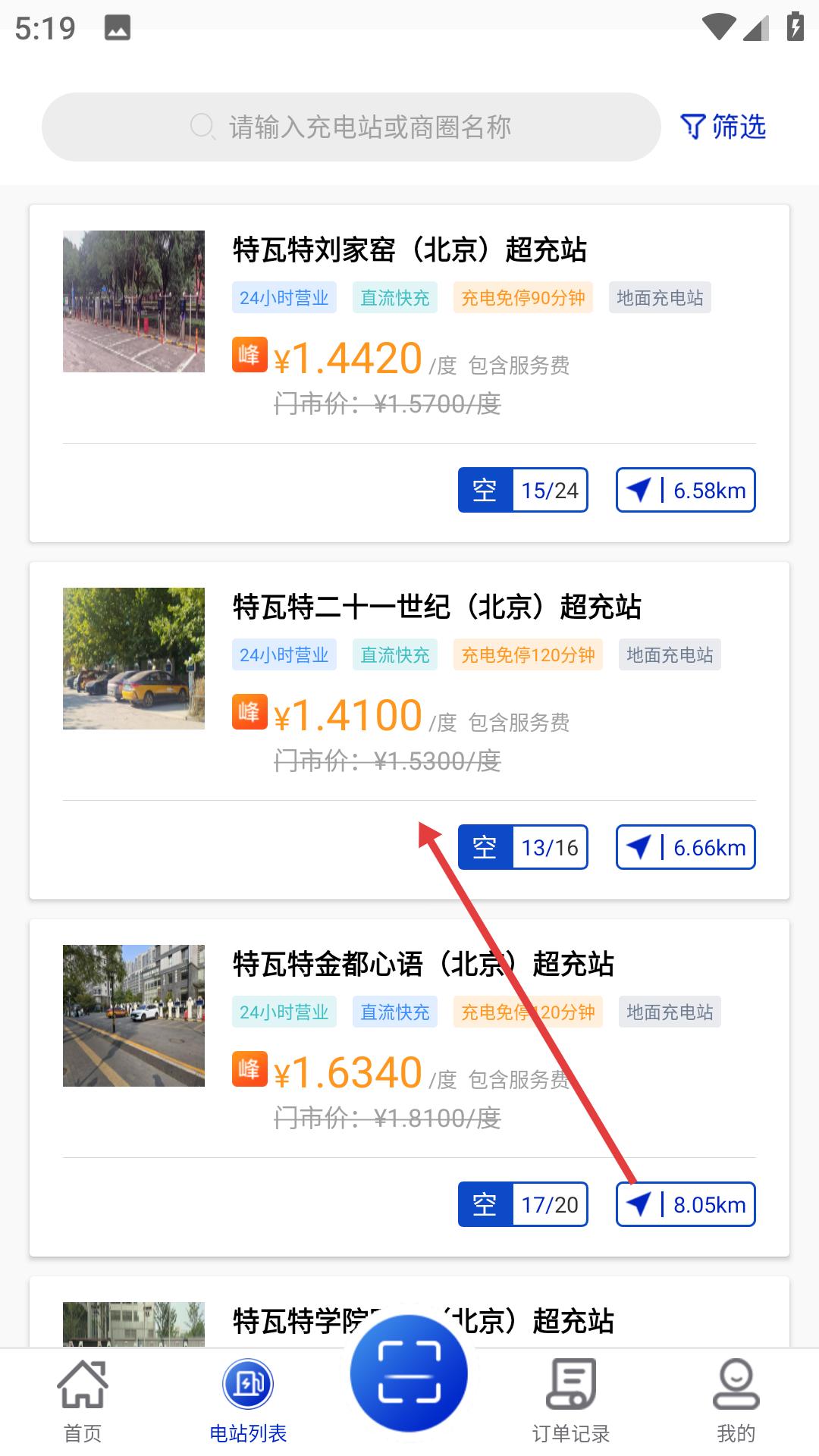Navigate to the 8.05km station

[x=686, y=1204]
